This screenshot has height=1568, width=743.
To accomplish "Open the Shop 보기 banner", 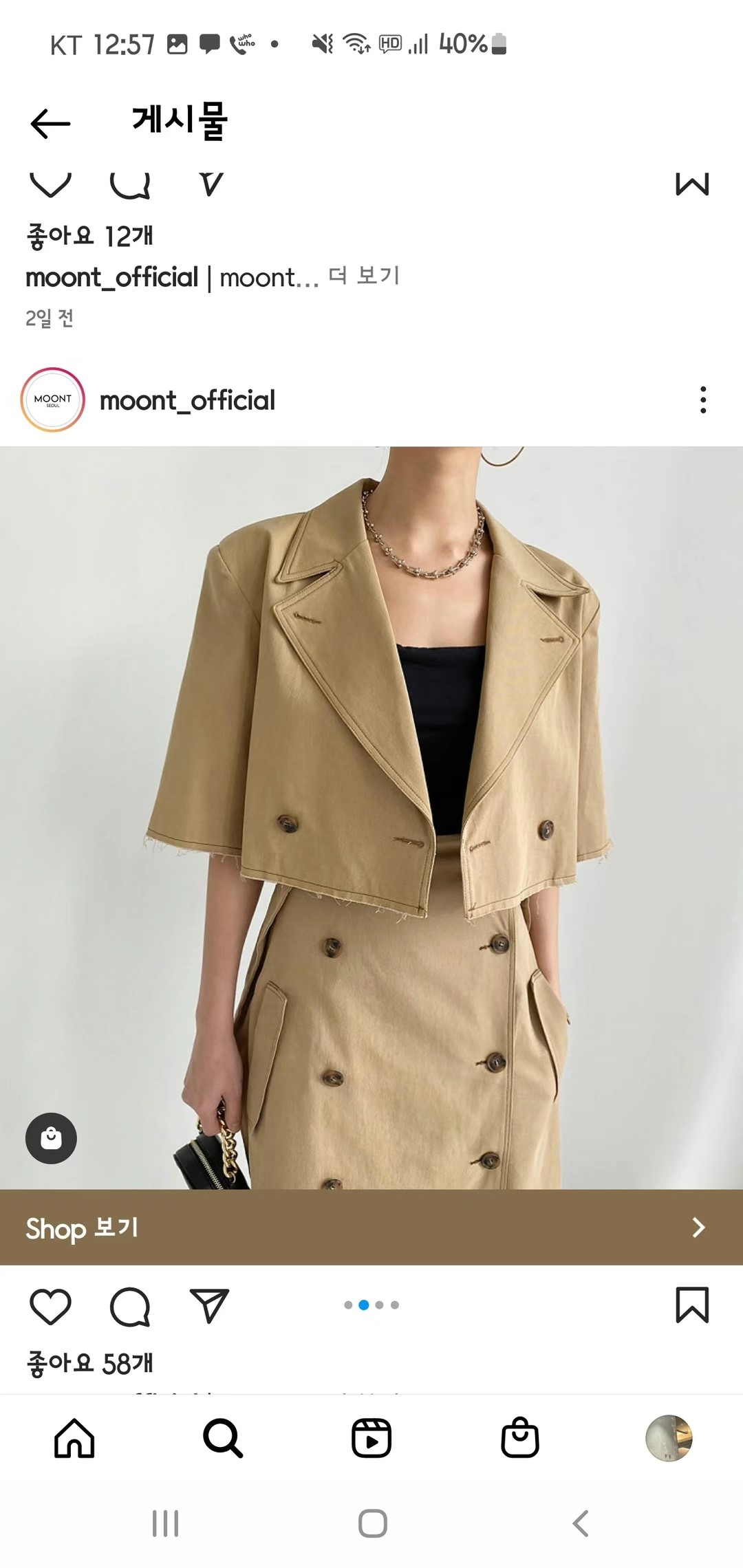I will coord(371,1228).
